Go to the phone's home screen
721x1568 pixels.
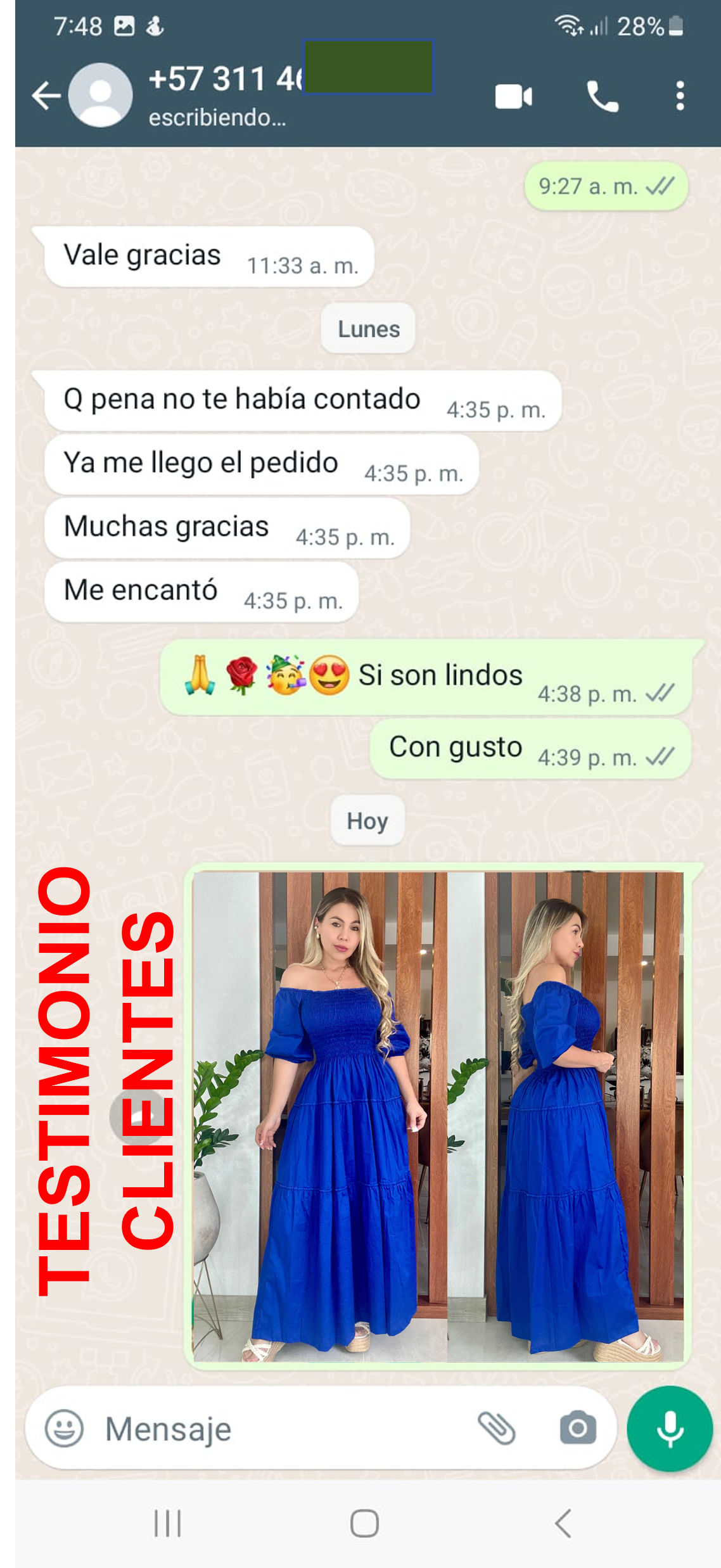click(x=364, y=1523)
